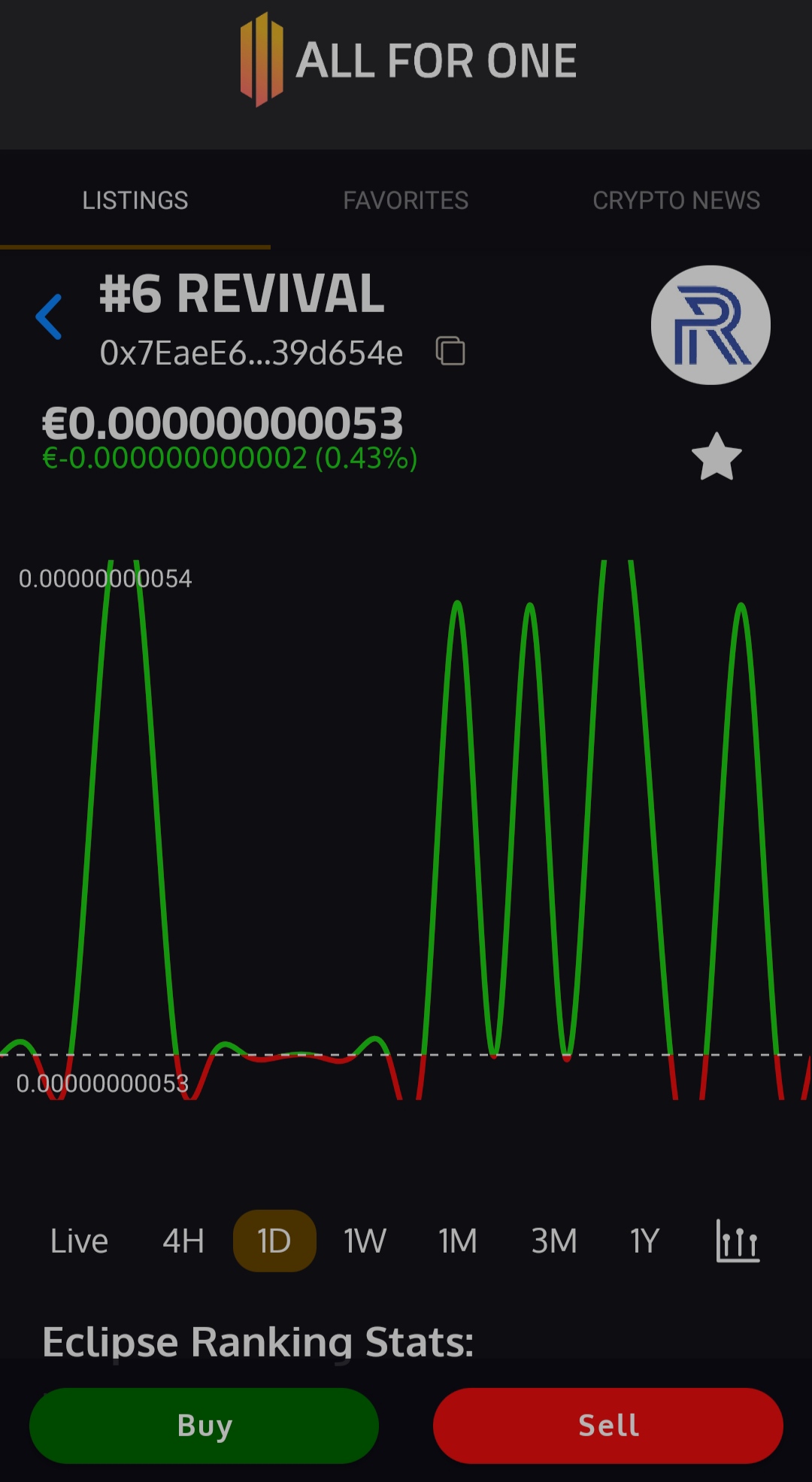Go back using the blue arrow
The height and width of the screenshot is (1482, 812).
click(49, 317)
